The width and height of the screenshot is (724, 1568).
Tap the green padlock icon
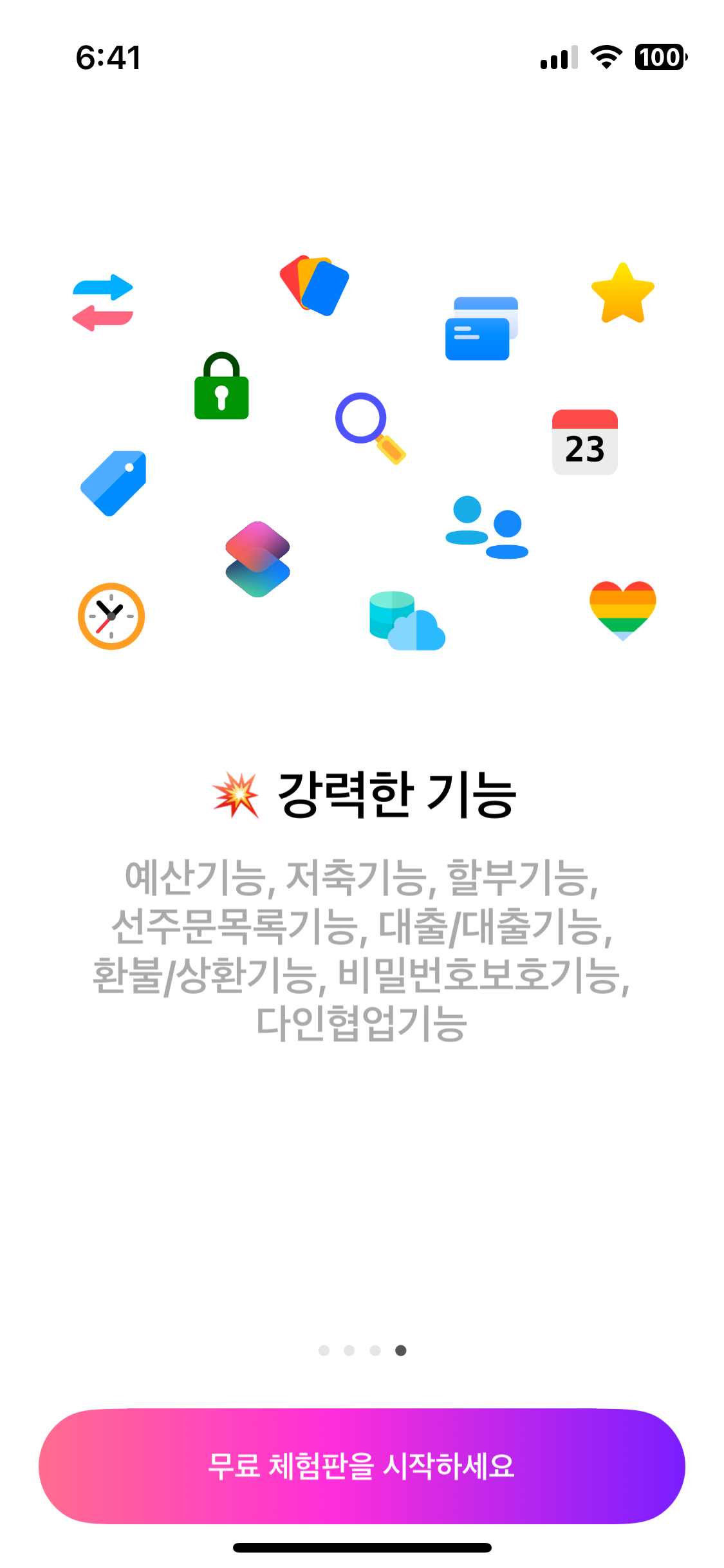(x=221, y=386)
